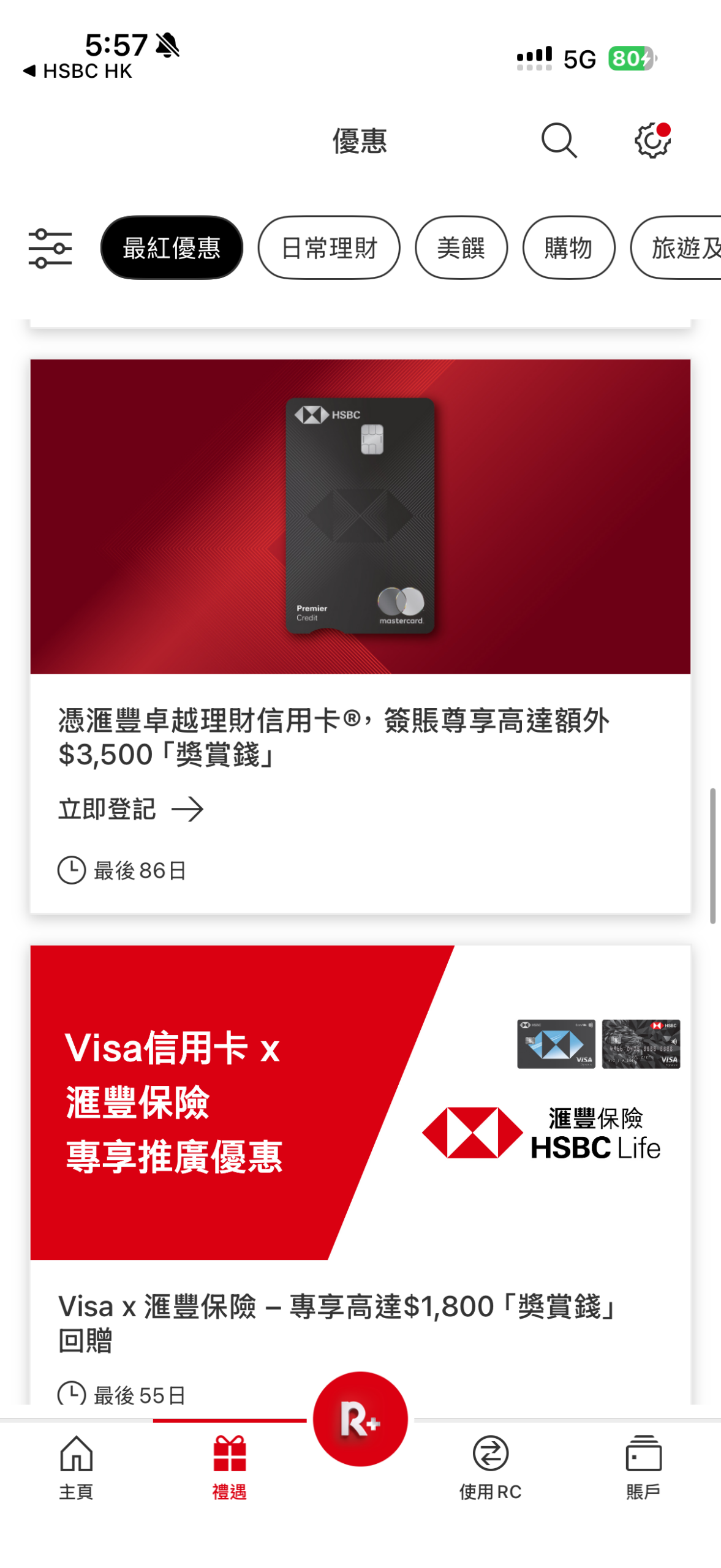Return to the HSBC HK app
The width and height of the screenshot is (721, 1568).
[x=78, y=71]
